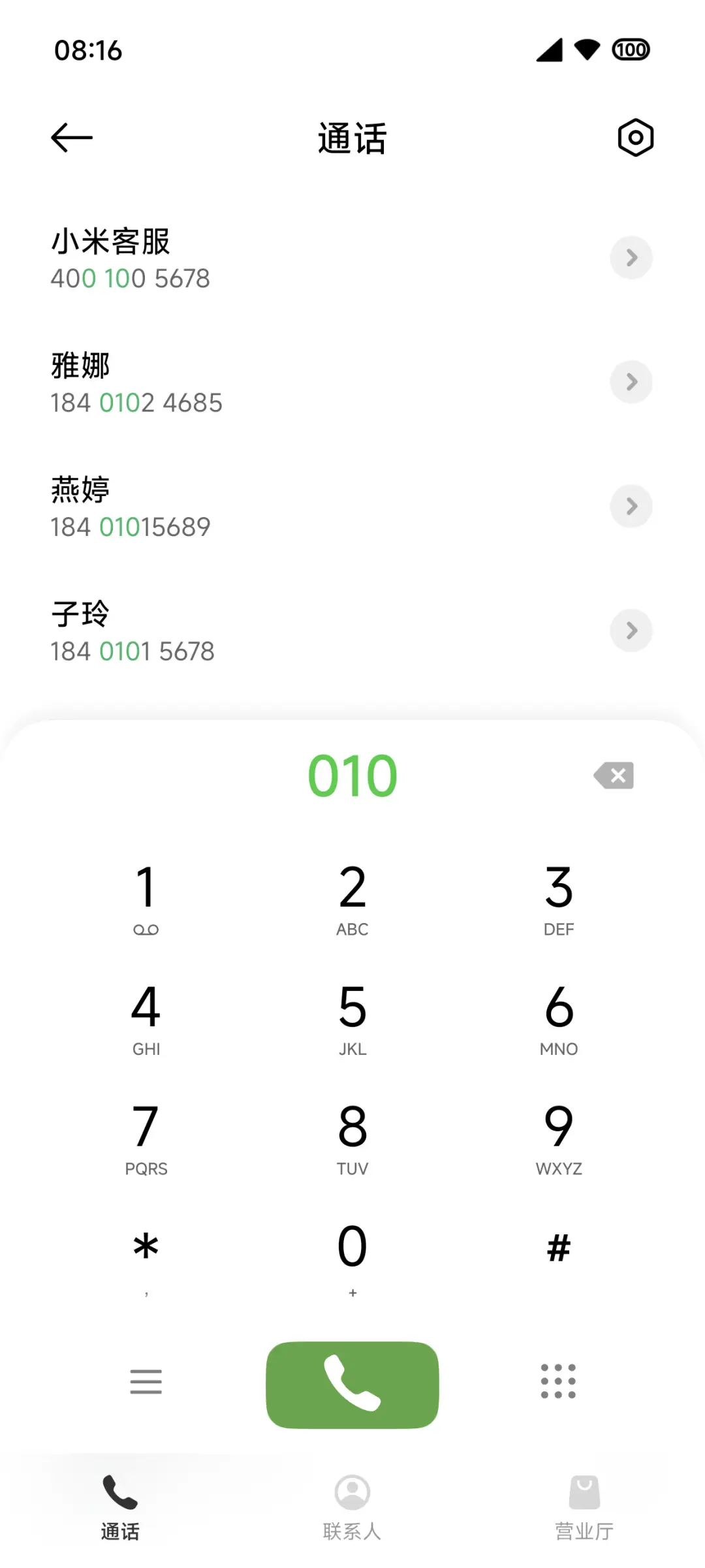705x1568 pixels.
Task: Tap the entered number 010 field
Action: click(x=352, y=776)
